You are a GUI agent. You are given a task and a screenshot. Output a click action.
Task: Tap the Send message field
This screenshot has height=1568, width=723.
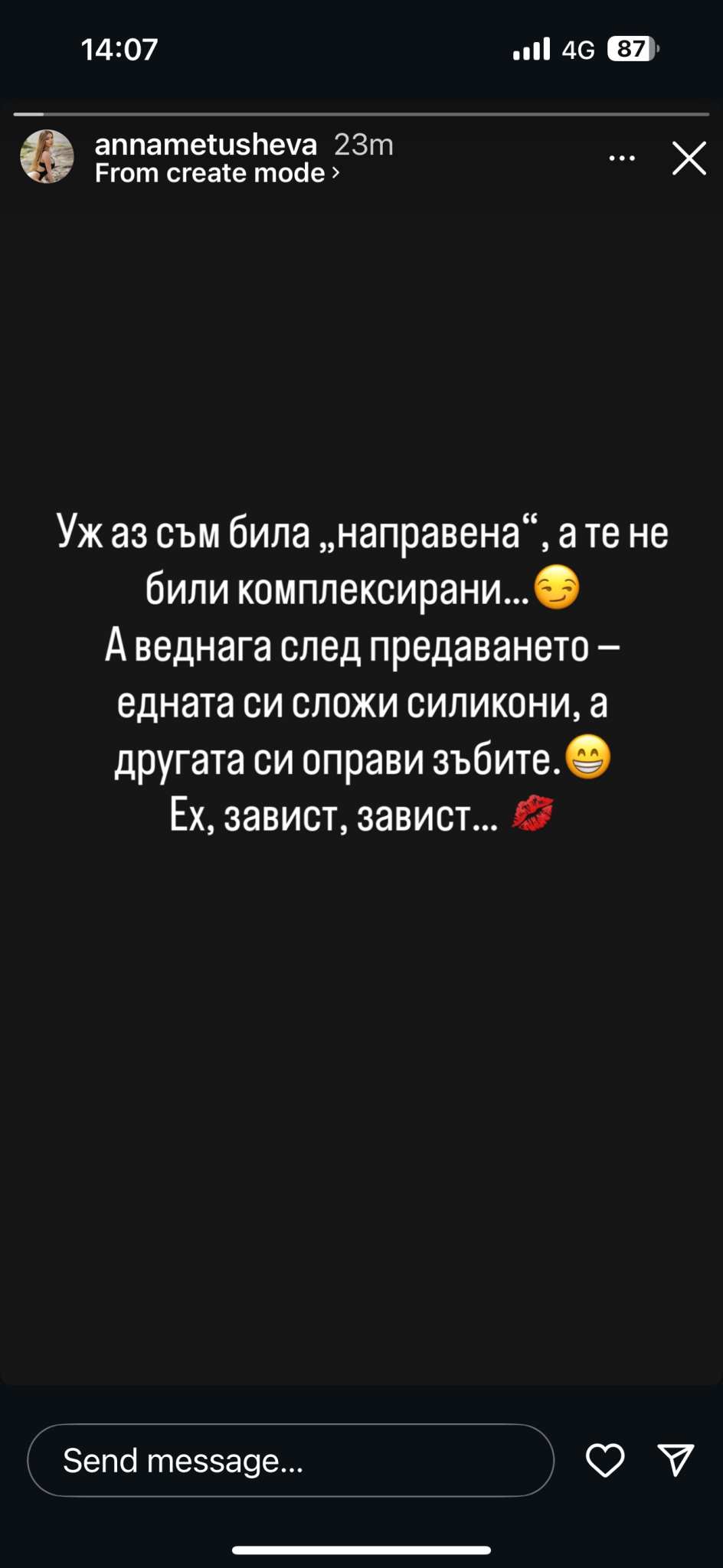[x=290, y=1460]
